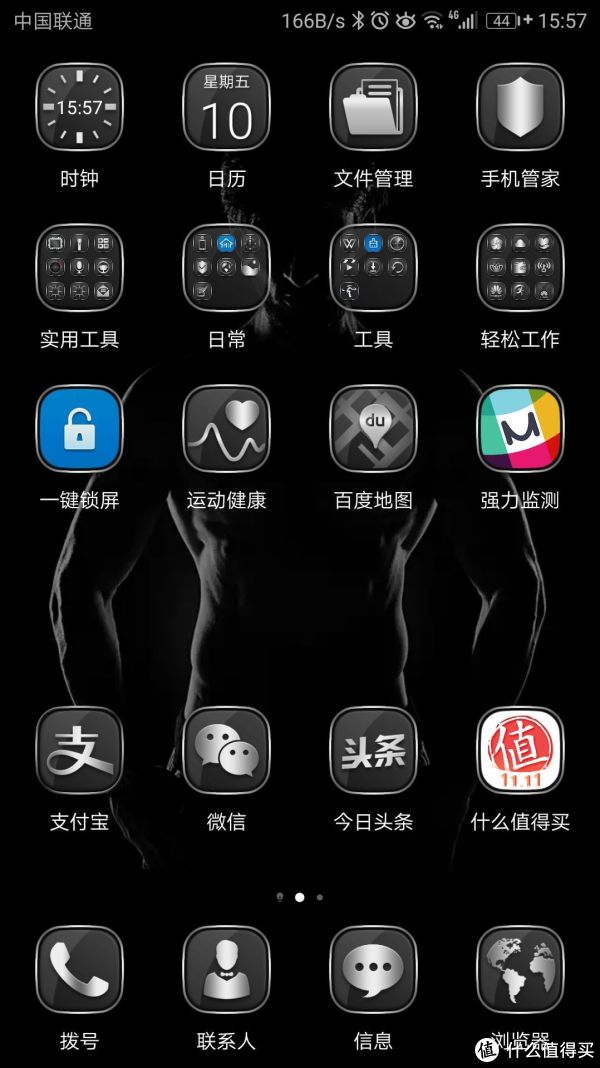Launch the 强力监测 app
The image size is (600, 1068).
520,429
